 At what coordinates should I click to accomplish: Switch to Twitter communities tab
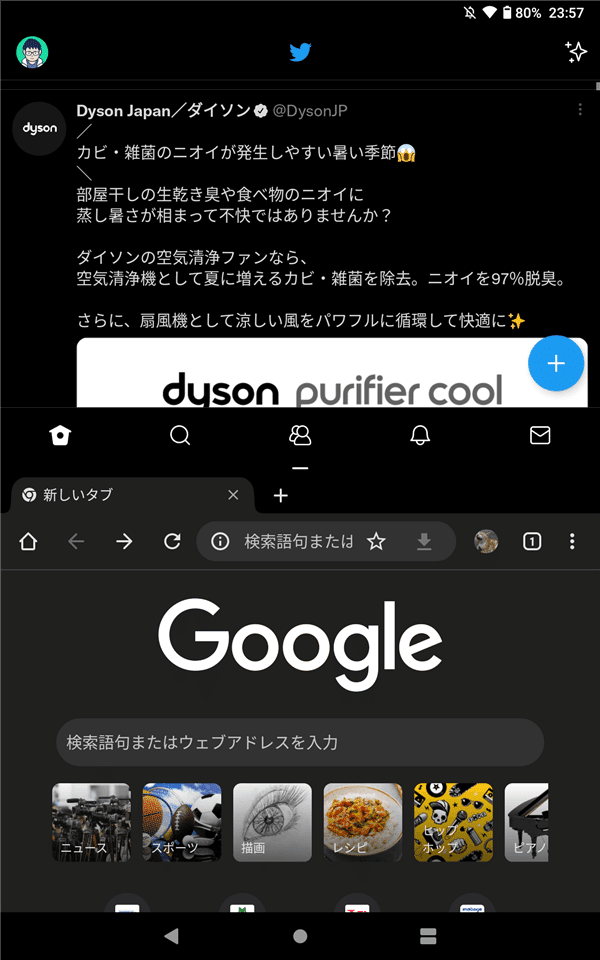[300, 436]
